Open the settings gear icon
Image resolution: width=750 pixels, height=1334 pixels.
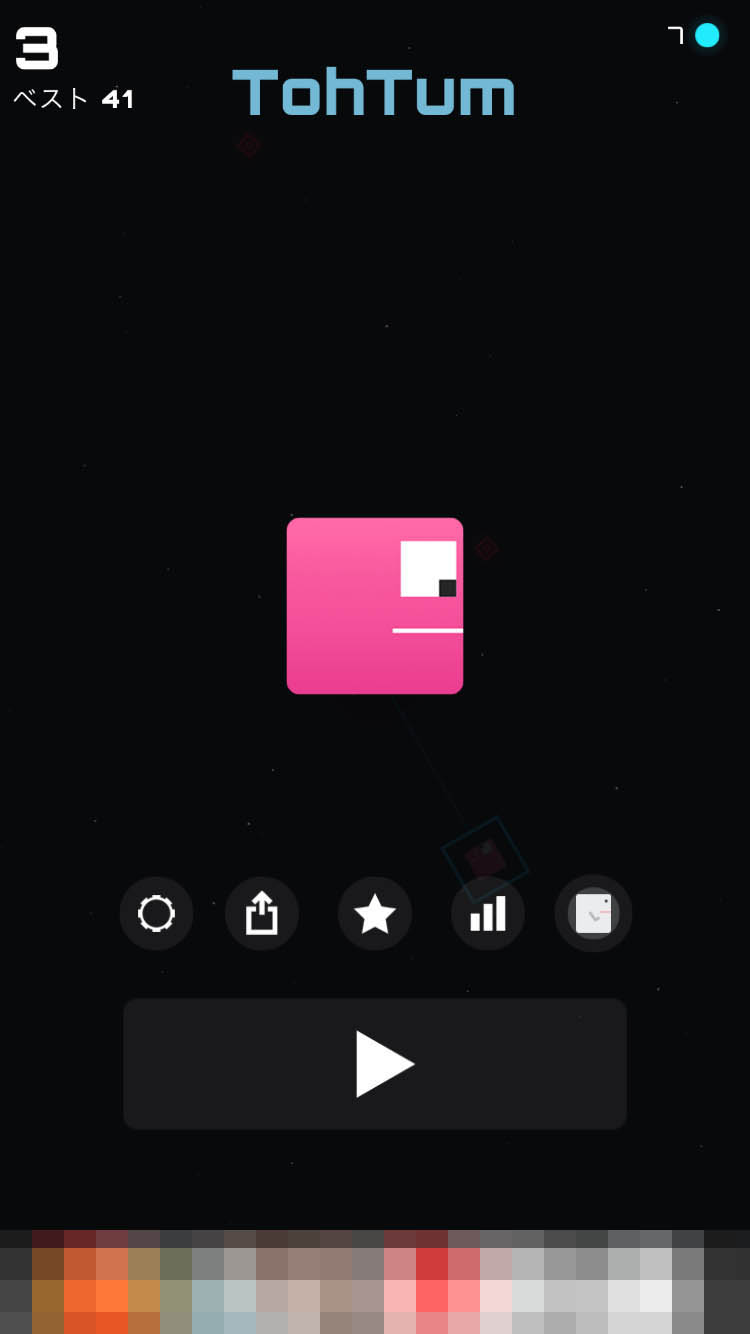(x=156, y=913)
